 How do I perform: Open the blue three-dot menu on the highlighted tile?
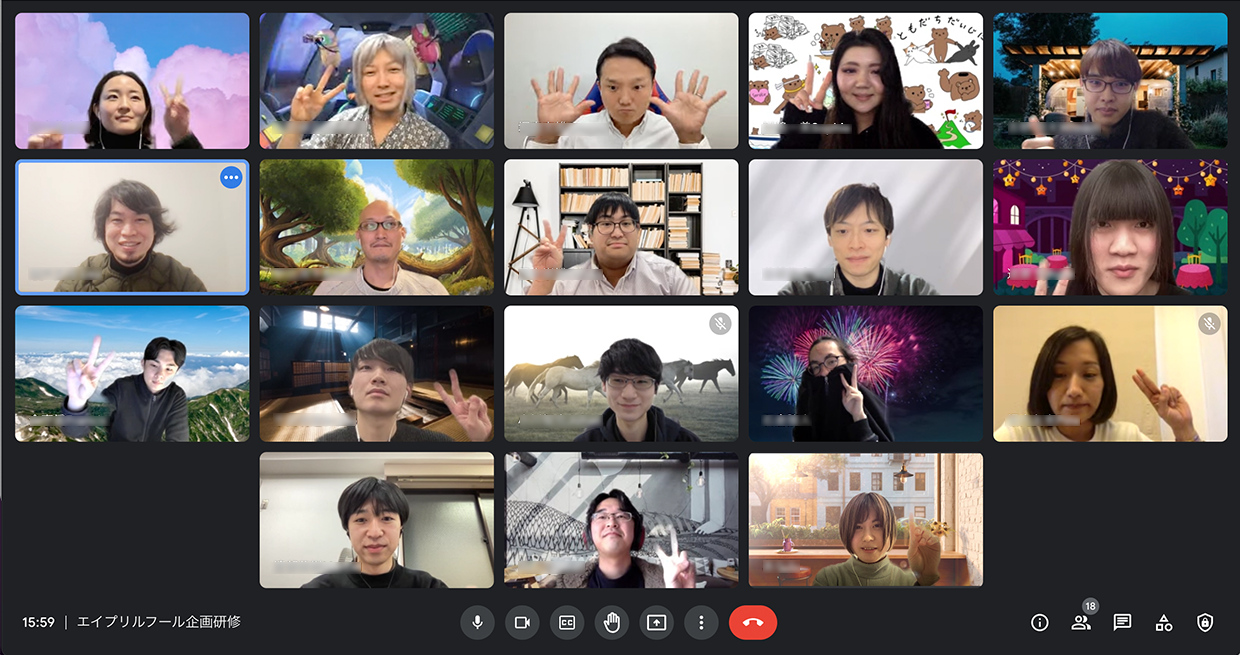[231, 178]
